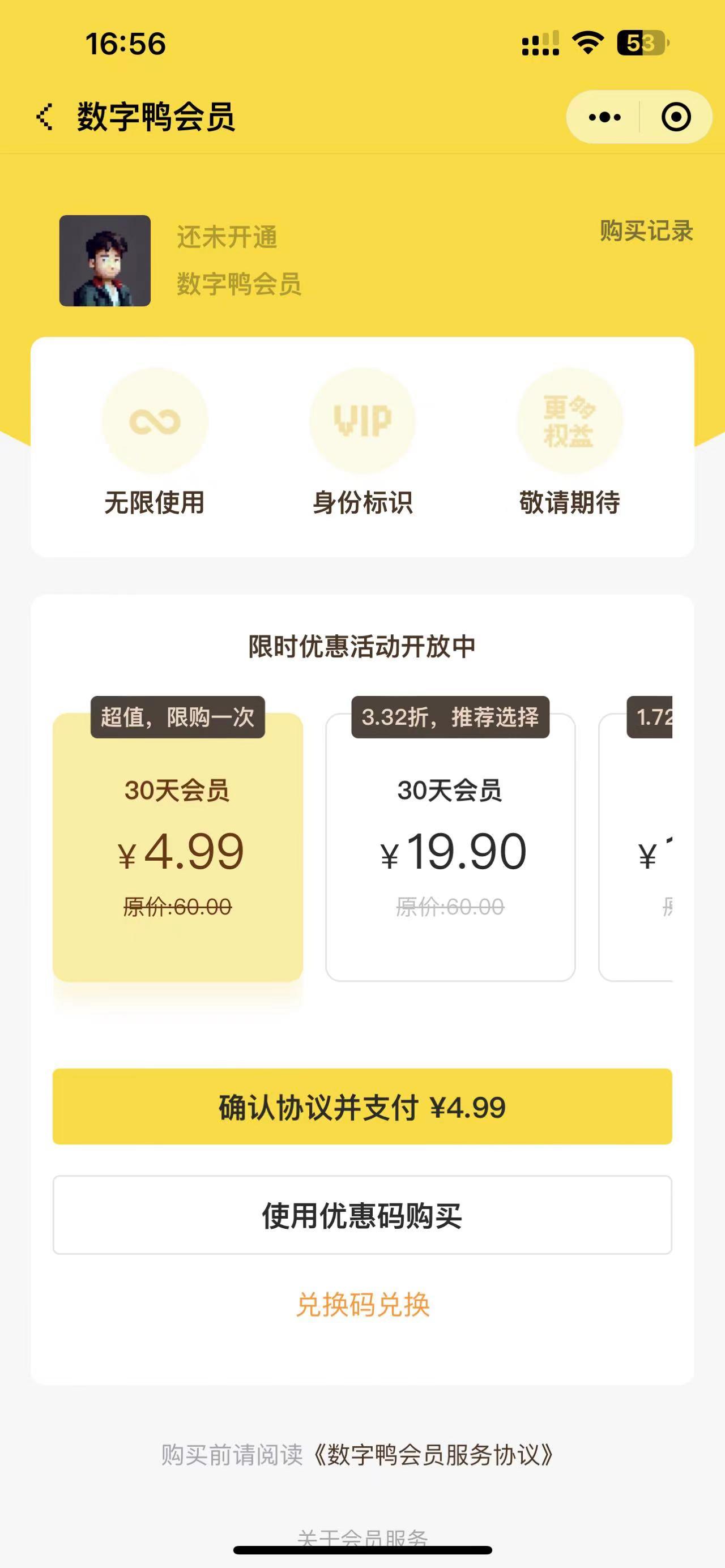725x1568 pixels.
Task: Confirm agreement and pay ¥4.99
Action: pos(362,1106)
